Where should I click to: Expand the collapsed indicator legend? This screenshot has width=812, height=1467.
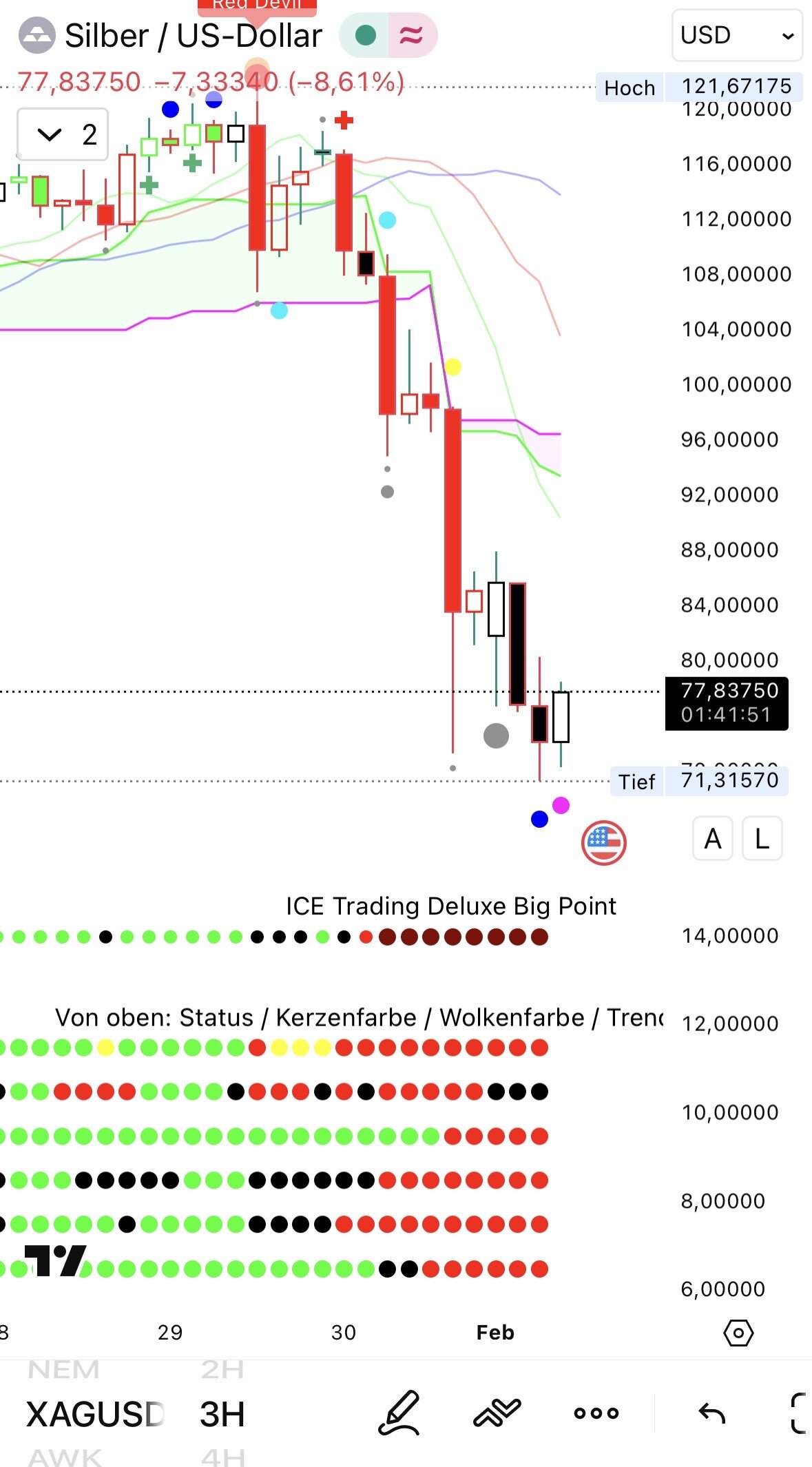point(62,134)
